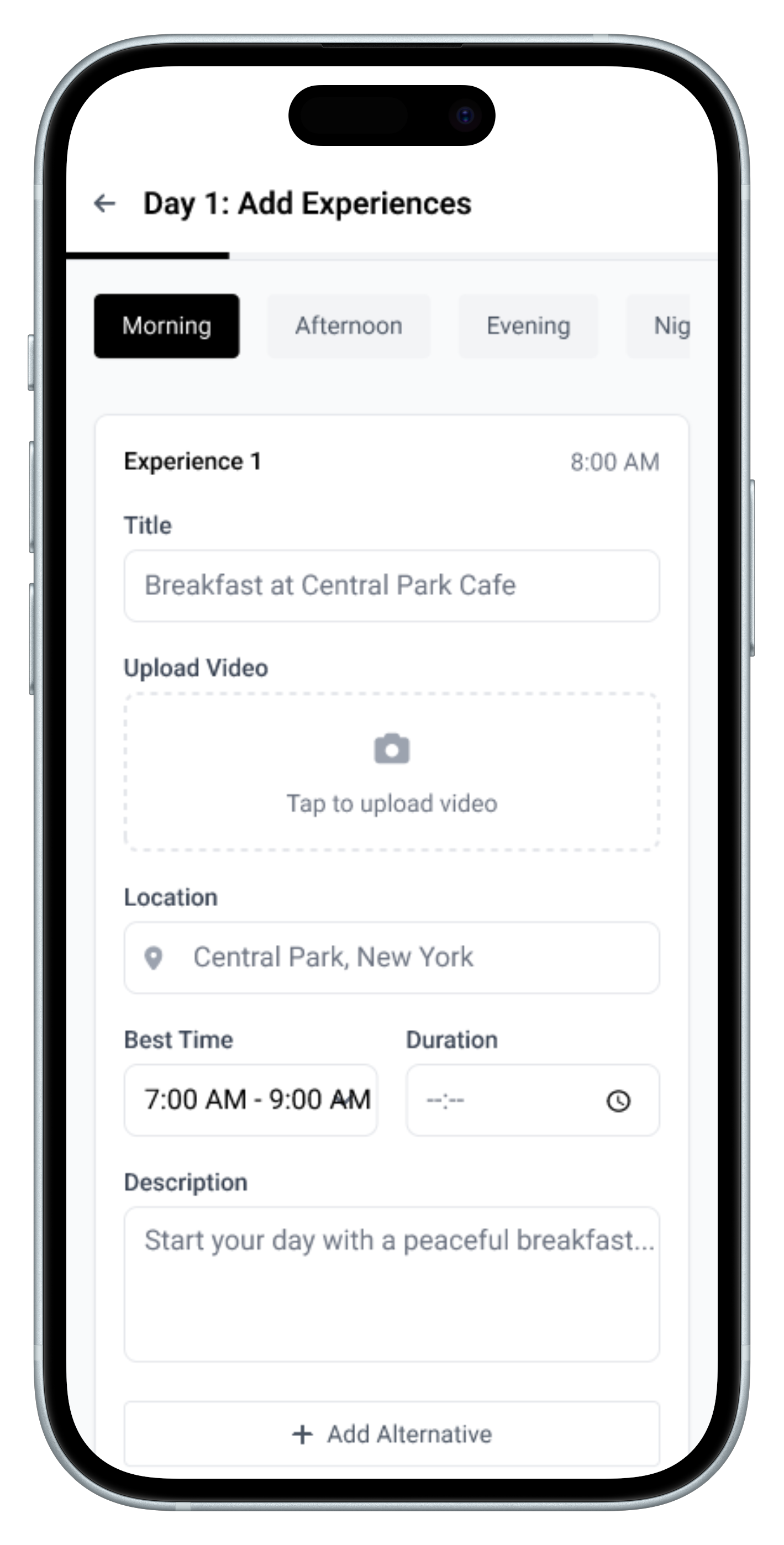Select the Morning tab
This screenshot has height=1545, width=784.
click(167, 326)
